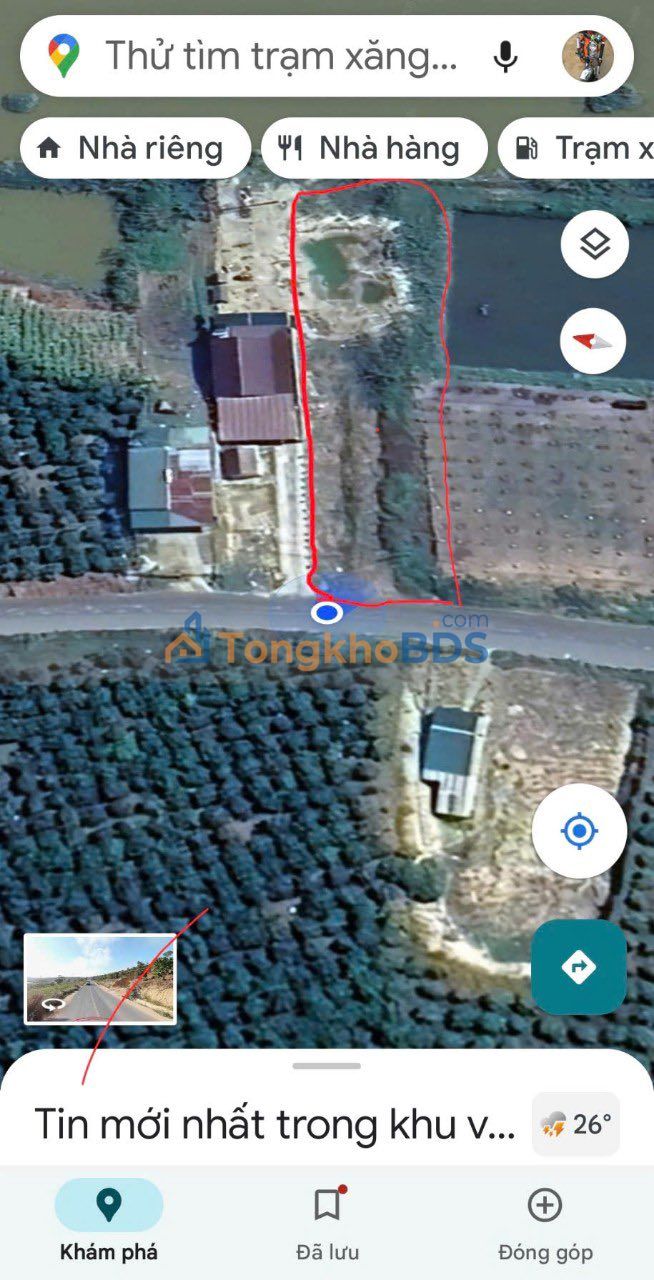Open the directions button
The width and height of the screenshot is (654, 1280).
tap(579, 967)
